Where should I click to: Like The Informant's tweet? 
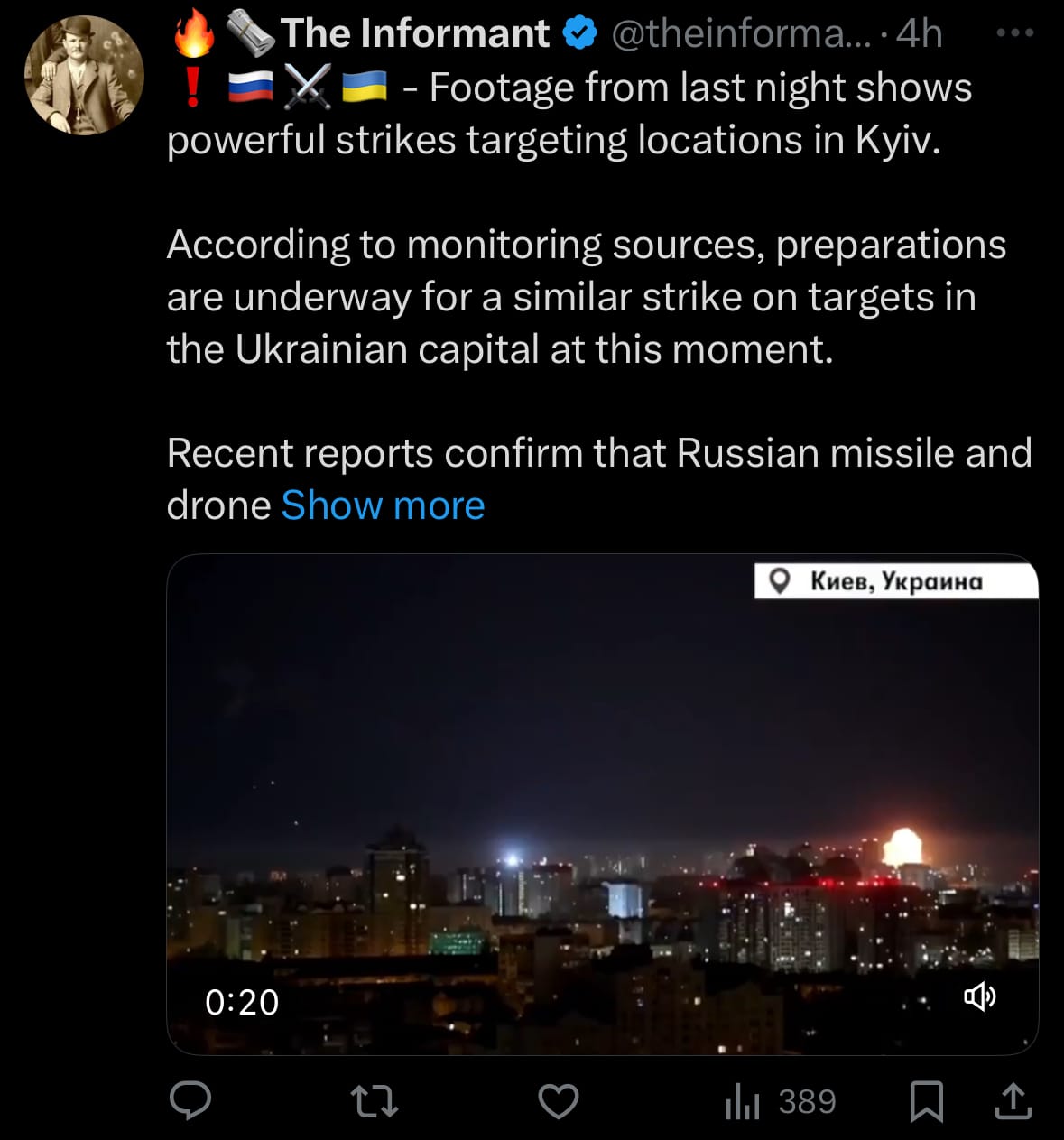tap(559, 1101)
